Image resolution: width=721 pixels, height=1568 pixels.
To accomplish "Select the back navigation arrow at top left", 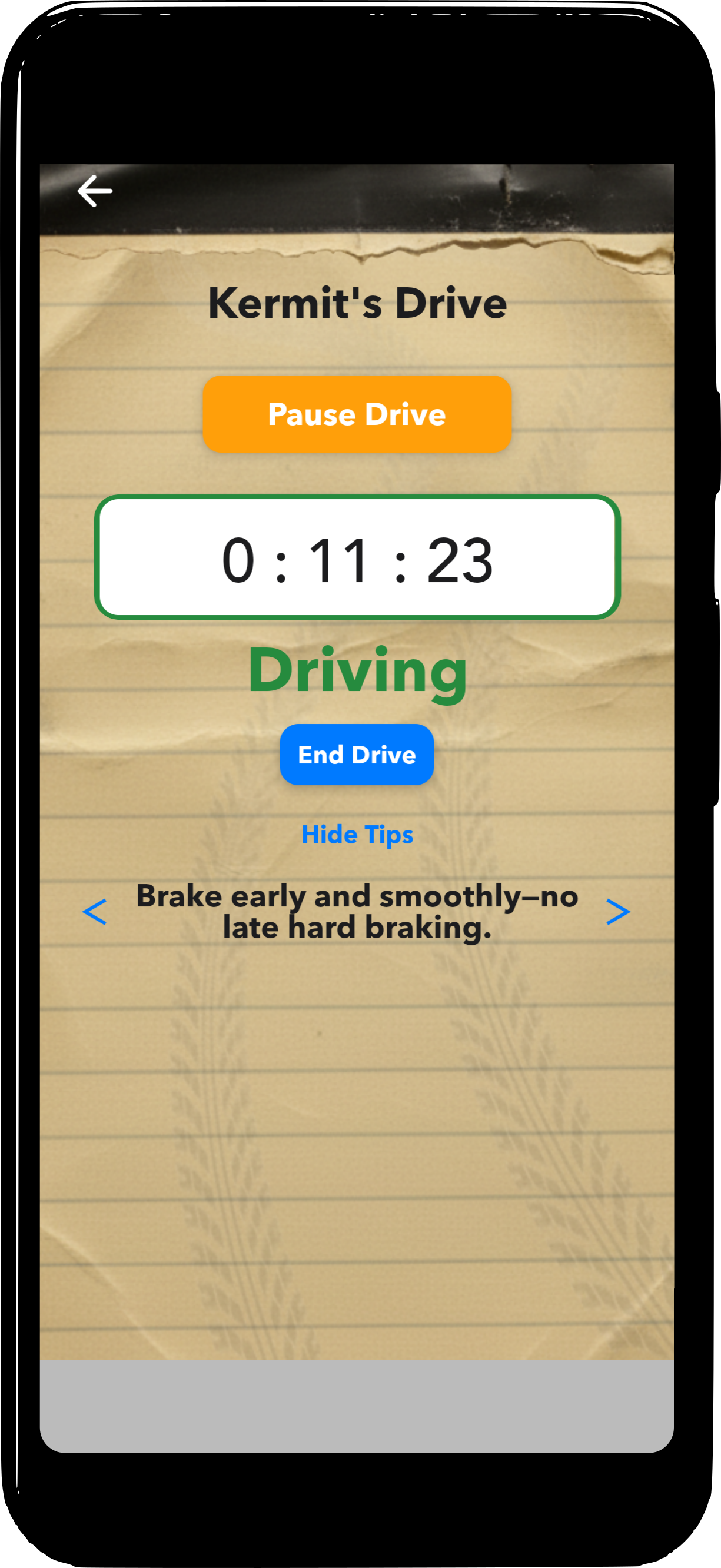I will click(x=94, y=190).
